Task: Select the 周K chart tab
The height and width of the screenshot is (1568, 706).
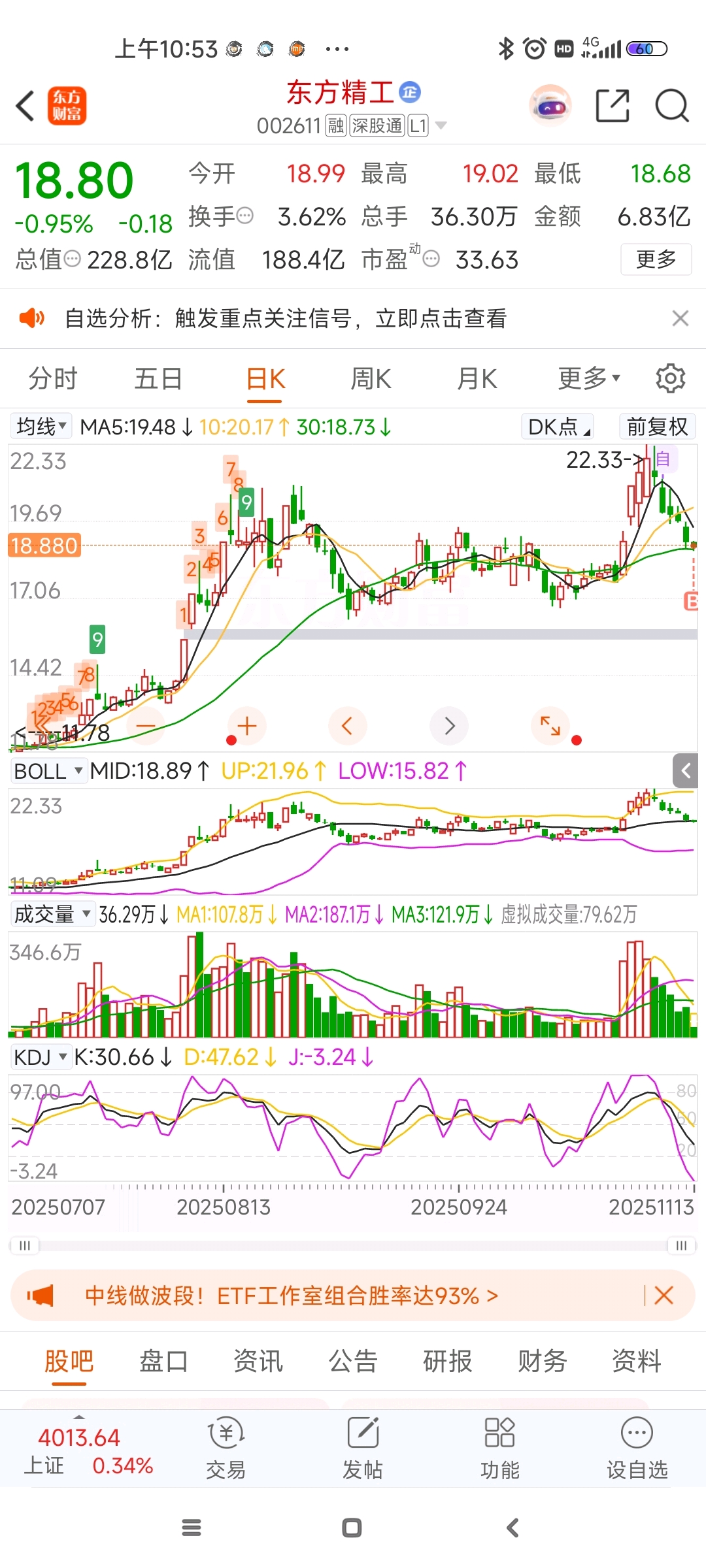Action: pyautogui.click(x=371, y=379)
